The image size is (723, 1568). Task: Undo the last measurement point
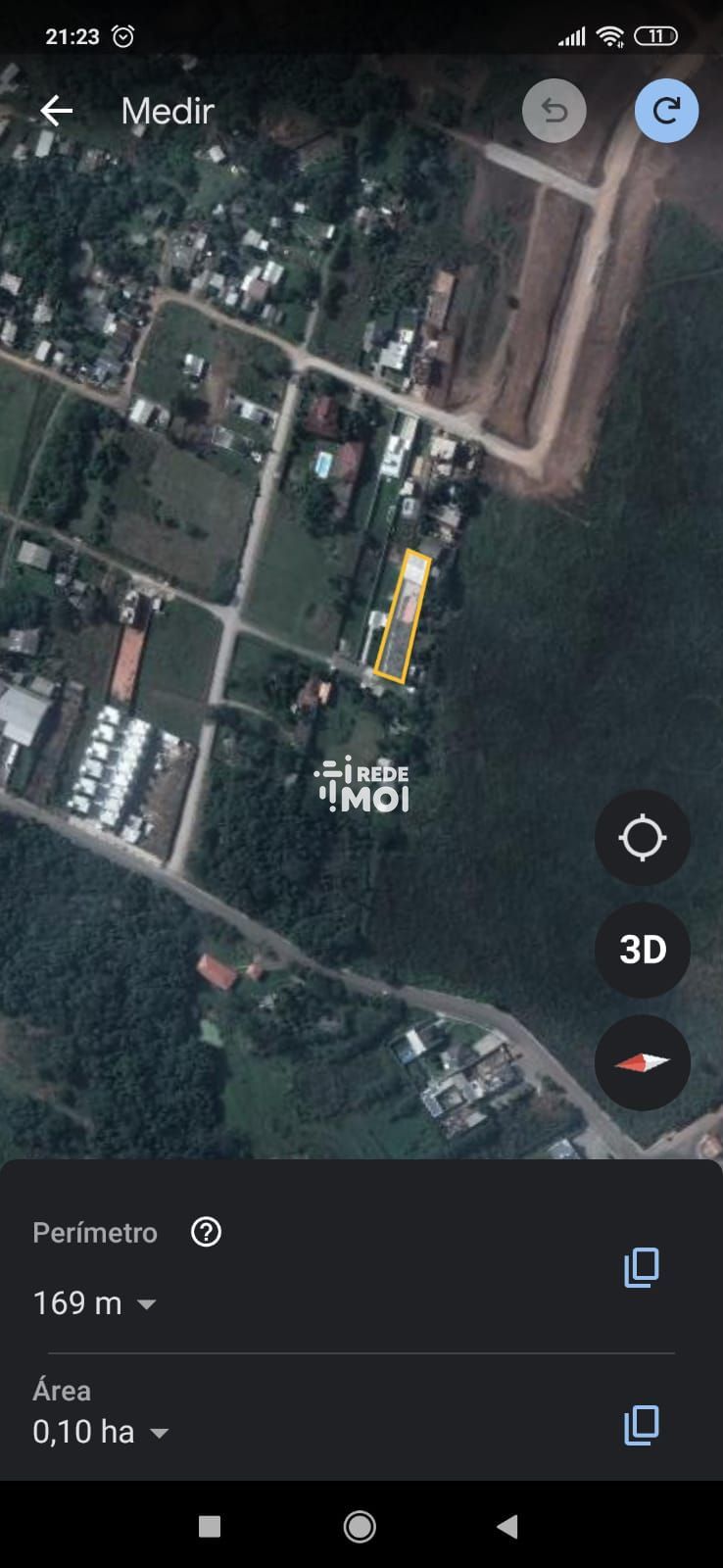[554, 111]
